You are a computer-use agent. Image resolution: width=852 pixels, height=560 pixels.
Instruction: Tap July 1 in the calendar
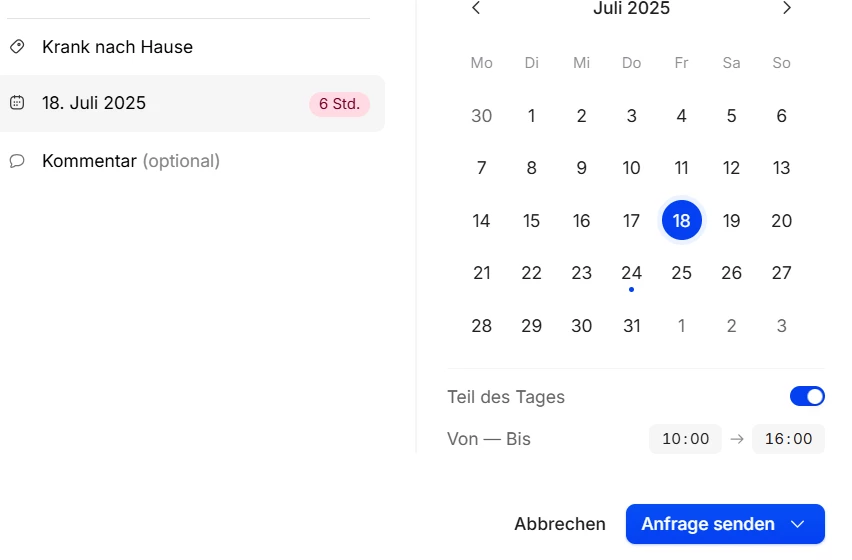coord(531,116)
